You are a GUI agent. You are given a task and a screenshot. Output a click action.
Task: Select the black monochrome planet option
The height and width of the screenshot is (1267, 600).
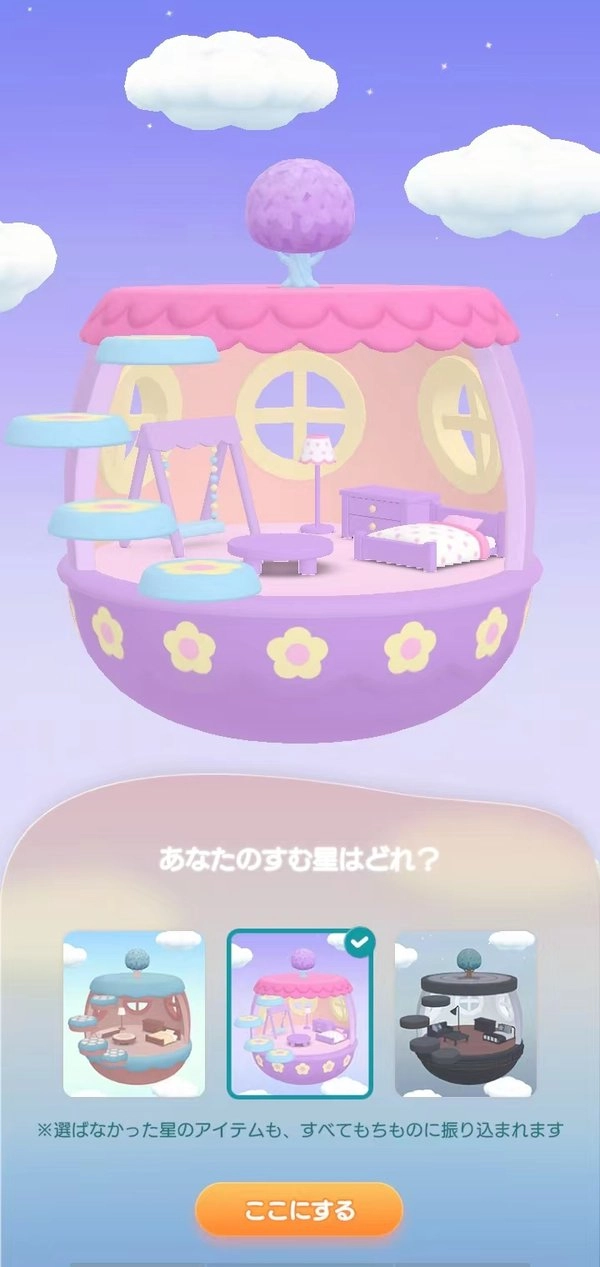pos(466,1013)
